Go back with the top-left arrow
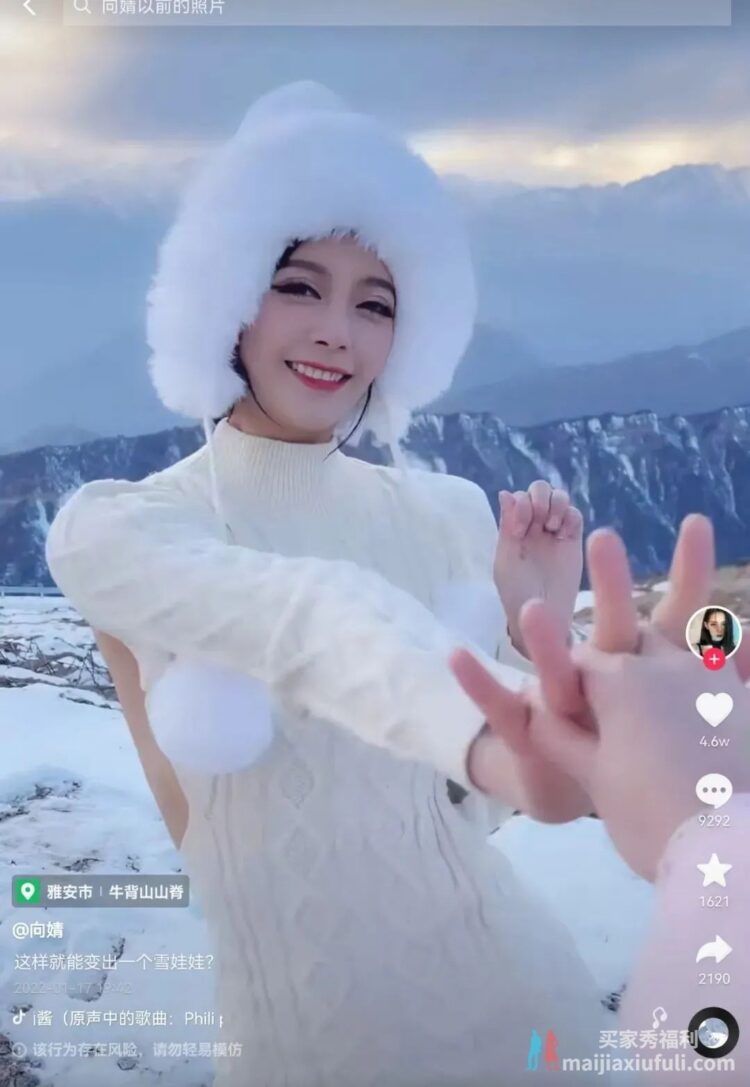 tap(29, 8)
